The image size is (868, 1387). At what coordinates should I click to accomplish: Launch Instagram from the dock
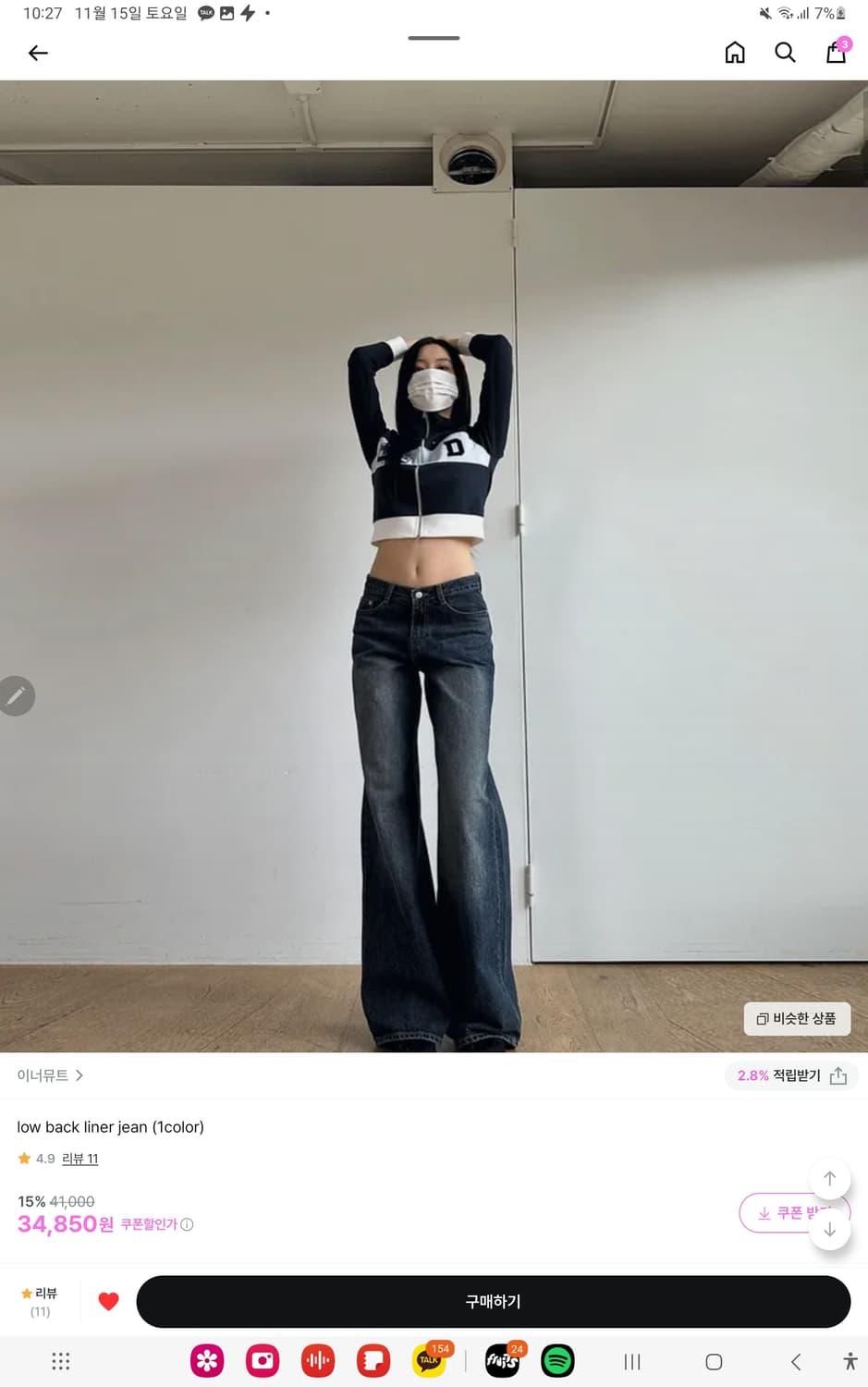pyautogui.click(x=262, y=1360)
